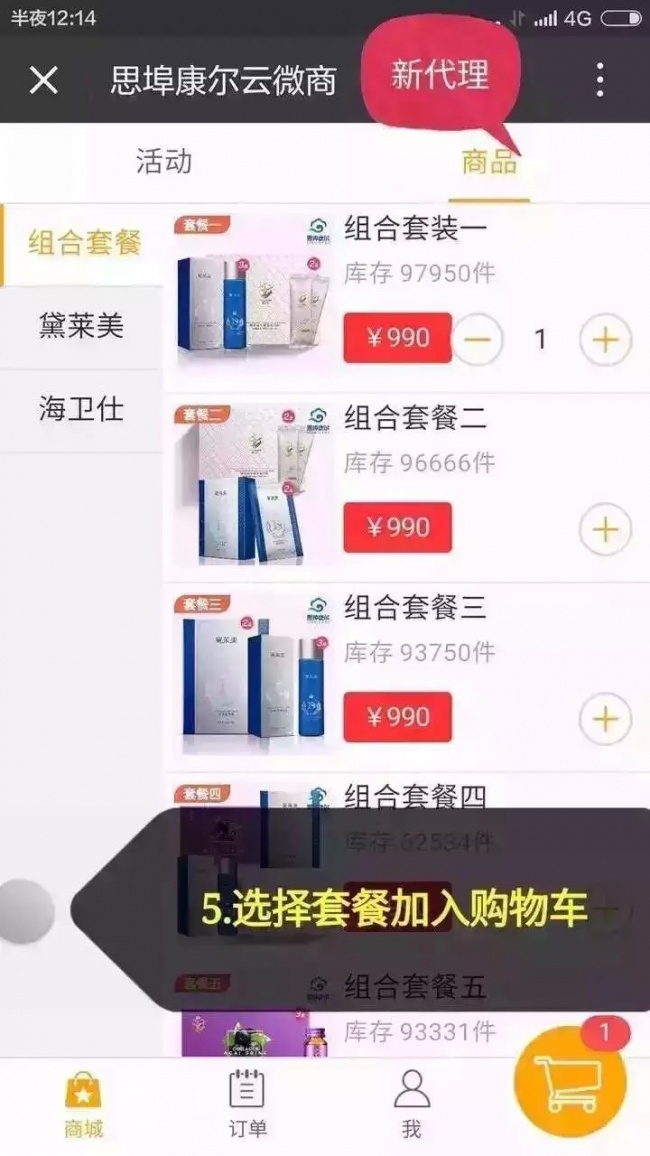Image resolution: width=650 pixels, height=1156 pixels.
Task: Add 组合套餐三 to the cart
Action: point(605,718)
